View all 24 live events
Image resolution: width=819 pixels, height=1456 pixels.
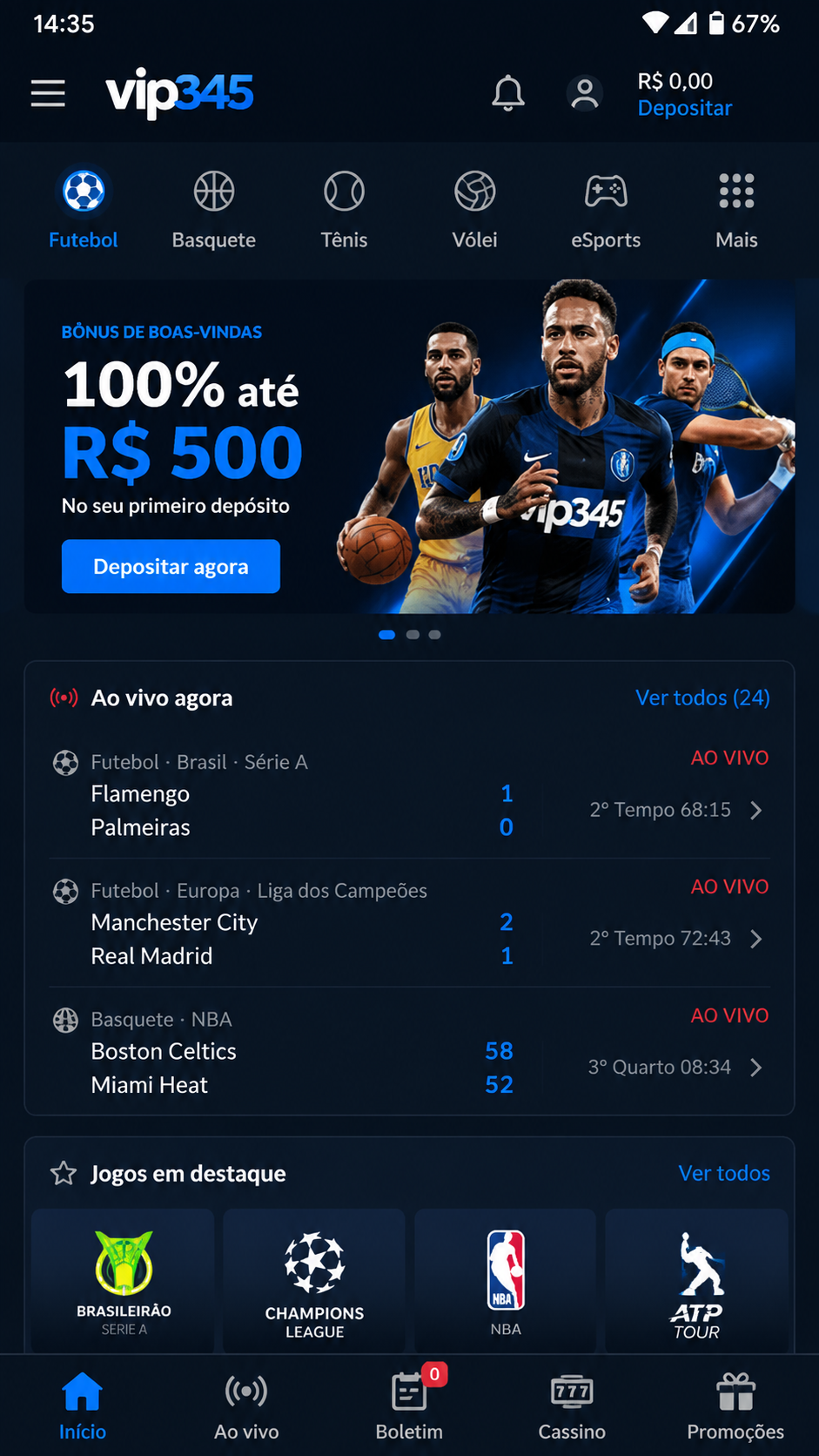tap(702, 698)
